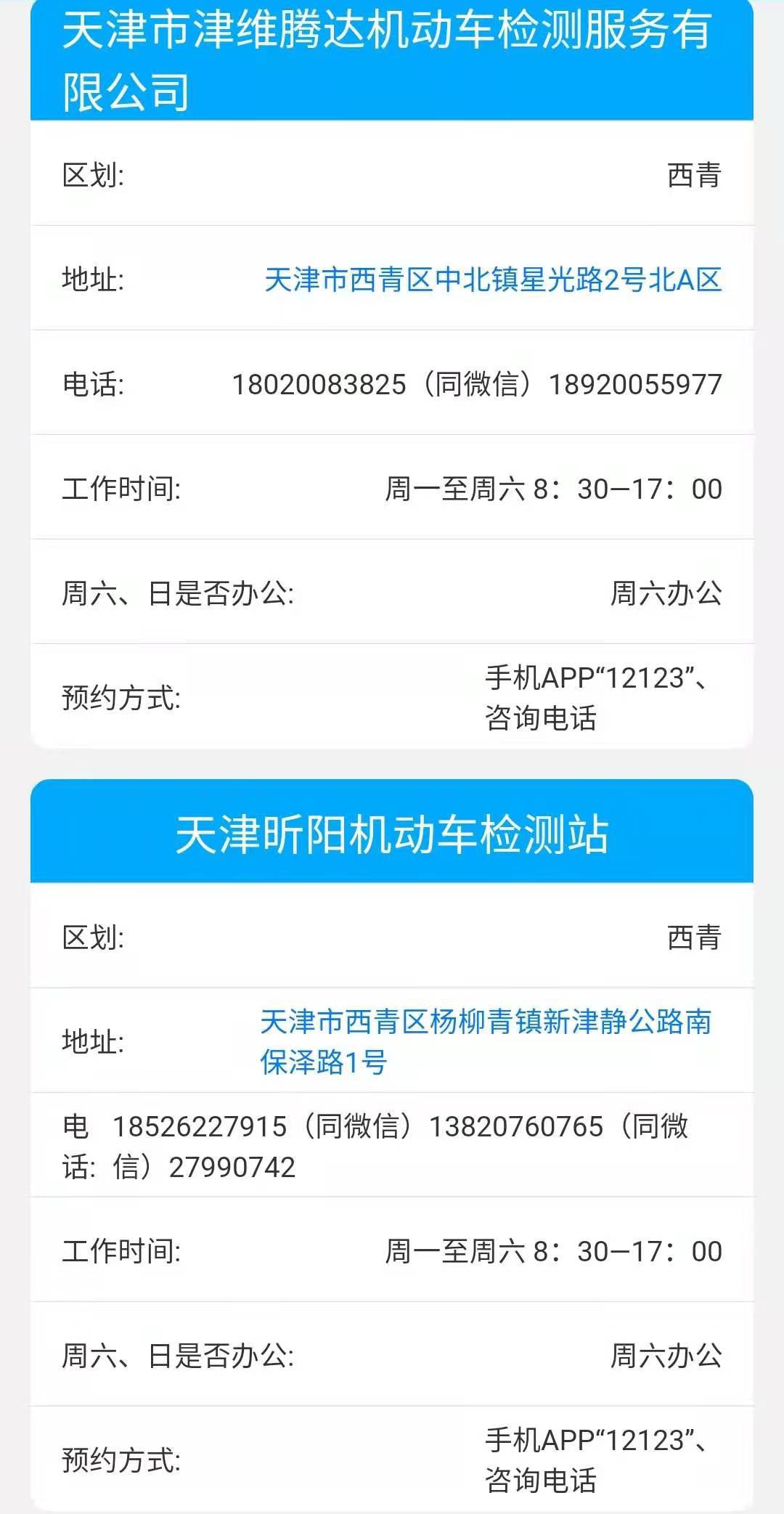Open address 天津市西青区中北镇星光路2号北A区

click(492, 280)
